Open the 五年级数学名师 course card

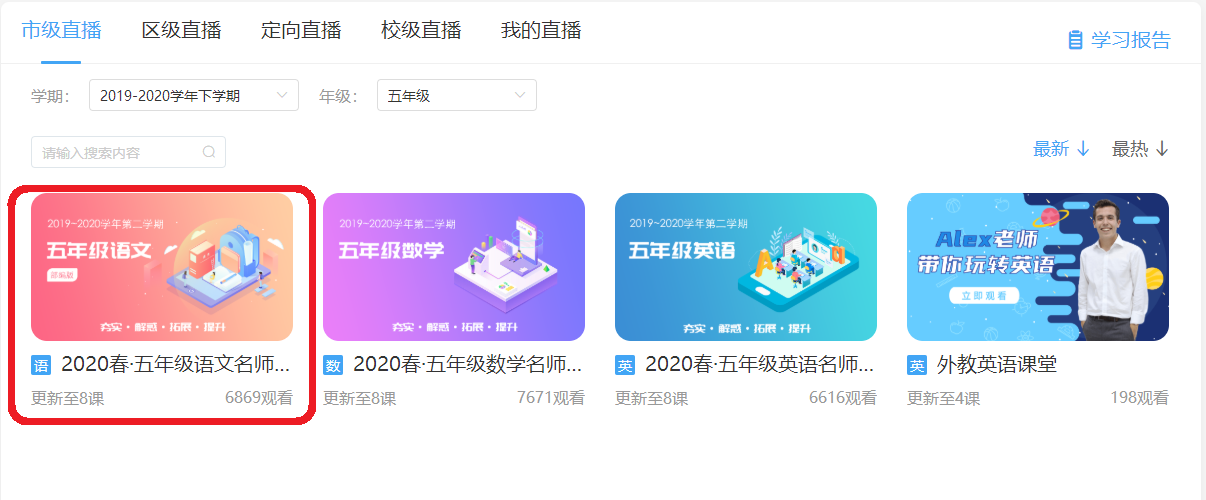click(x=454, y=267)
